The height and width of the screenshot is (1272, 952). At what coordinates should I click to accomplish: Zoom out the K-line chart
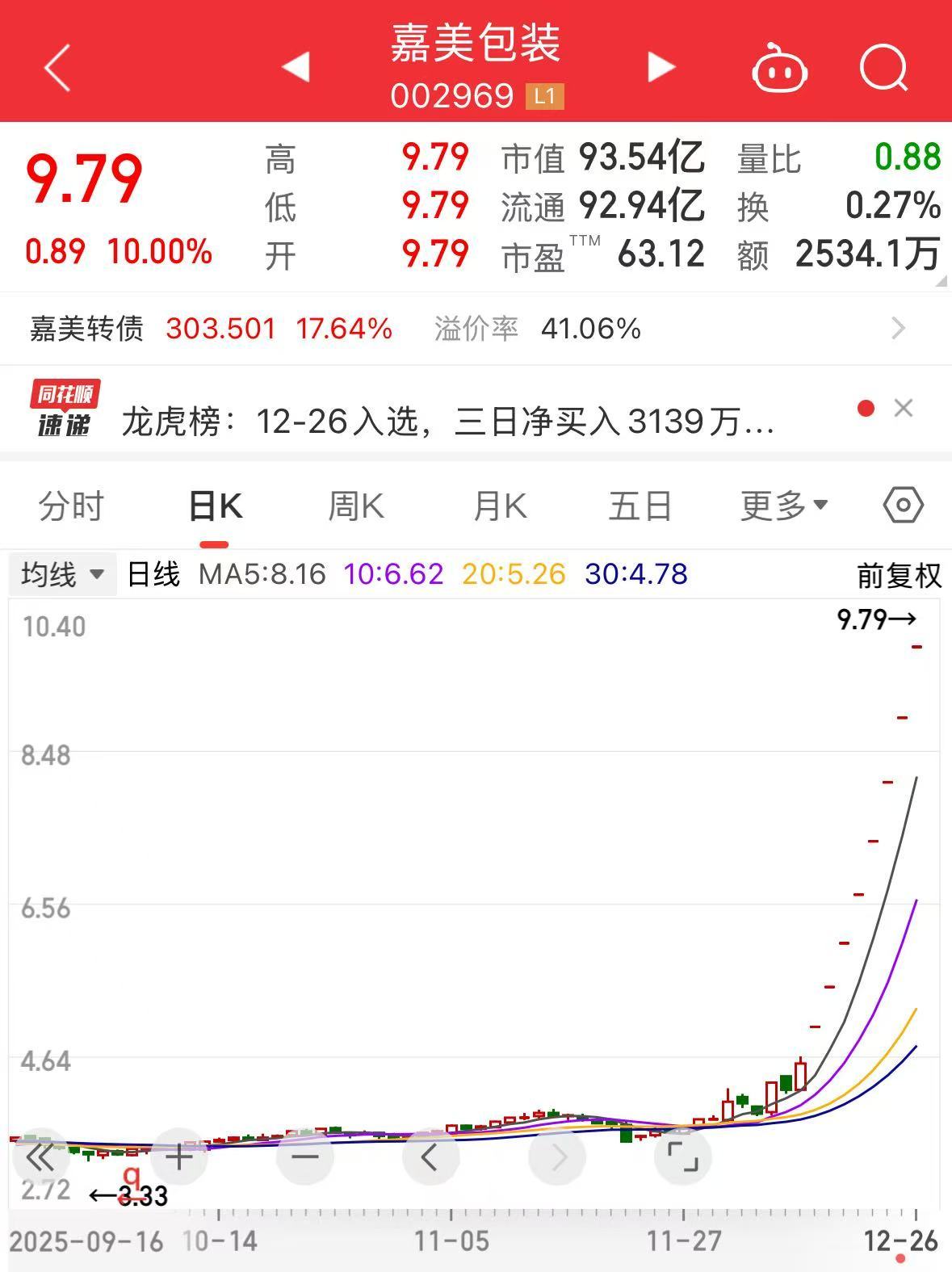[x=305, y=1157]
